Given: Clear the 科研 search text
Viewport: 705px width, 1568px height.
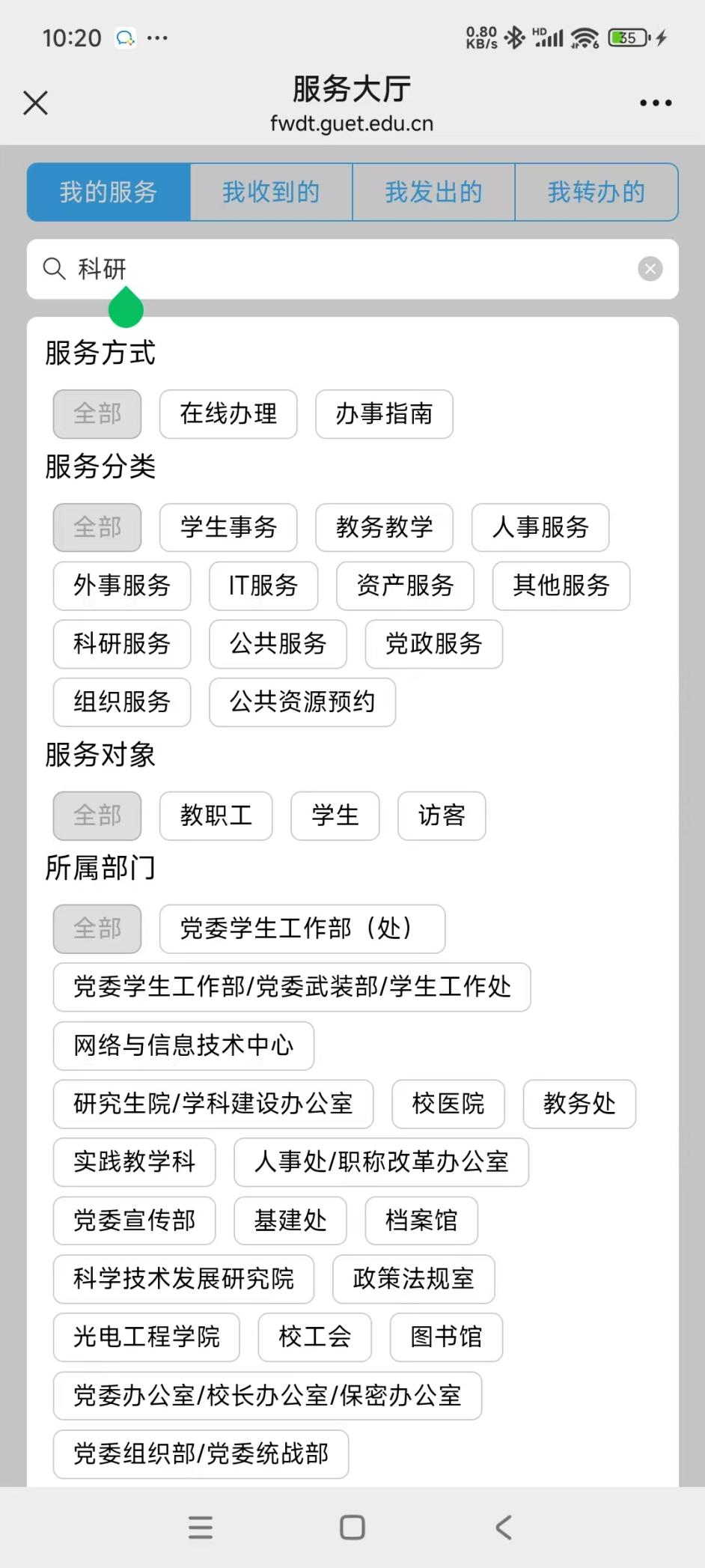Looking at the screenshot, I should coord(650,269).
